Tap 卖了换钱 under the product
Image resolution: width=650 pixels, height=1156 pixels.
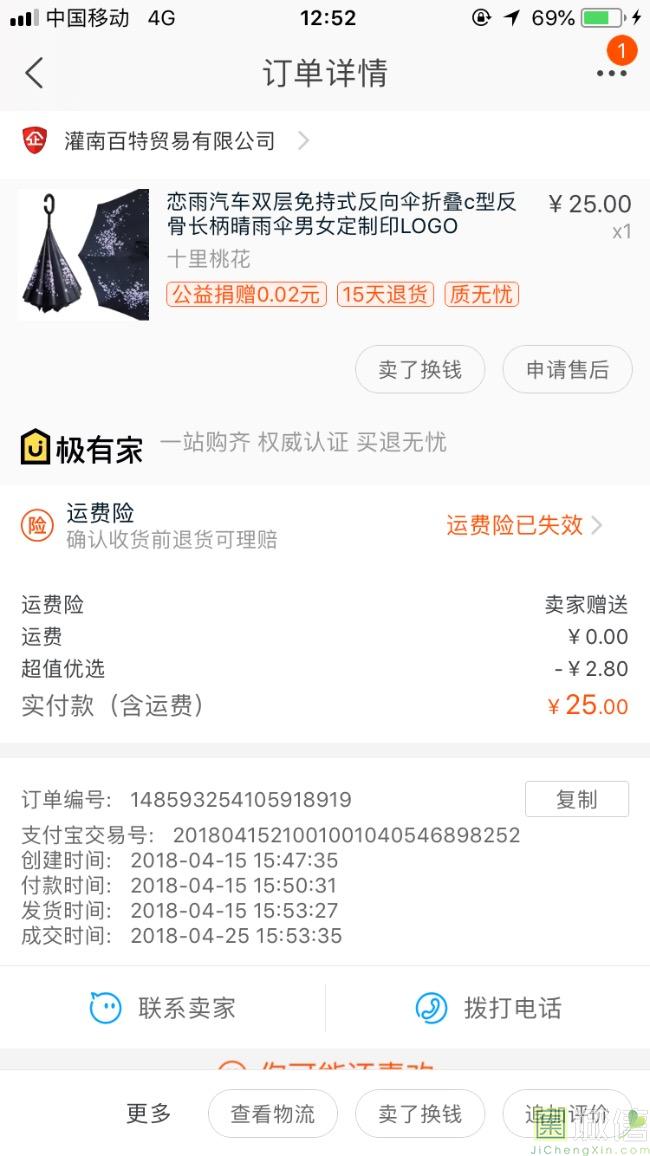point(420,370)
